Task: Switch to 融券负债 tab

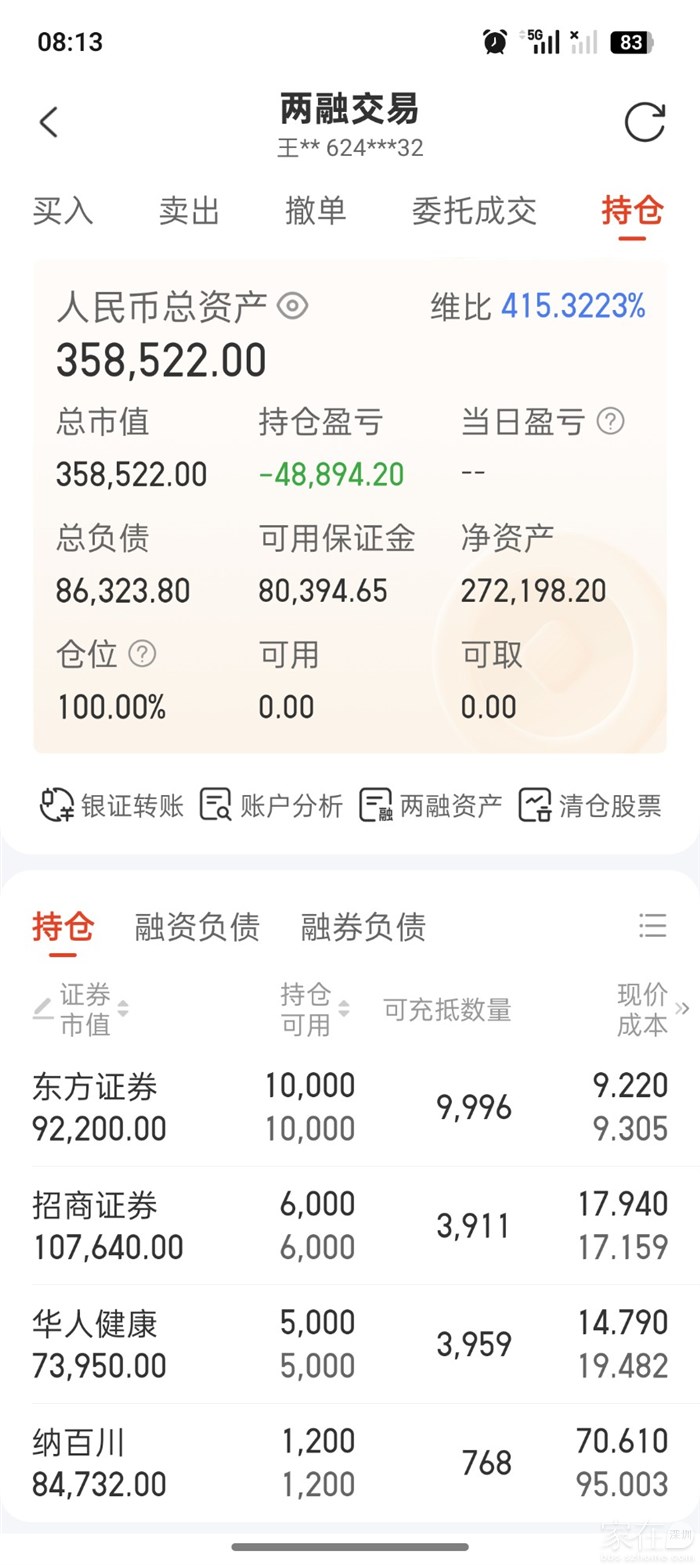Action: coord(363,927)
